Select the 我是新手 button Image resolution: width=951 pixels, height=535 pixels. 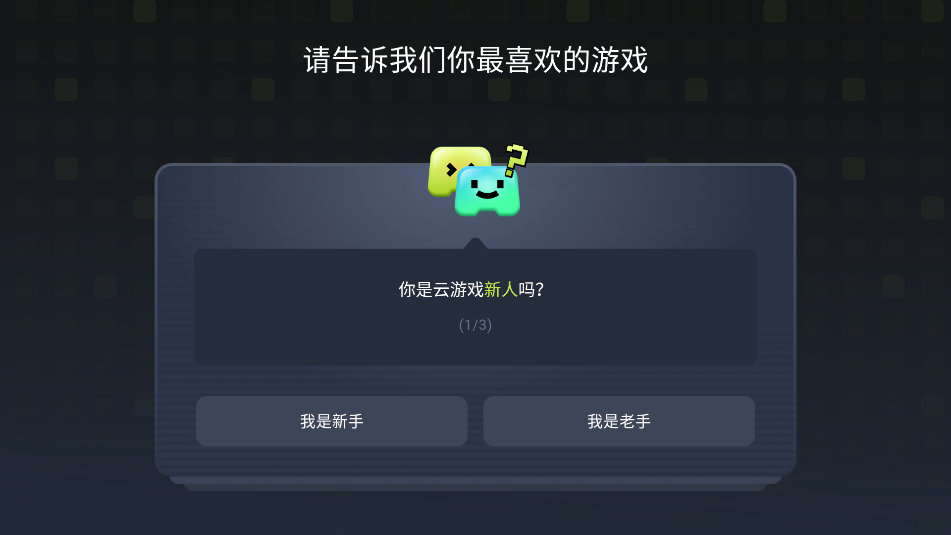click(x=331, y=421)
